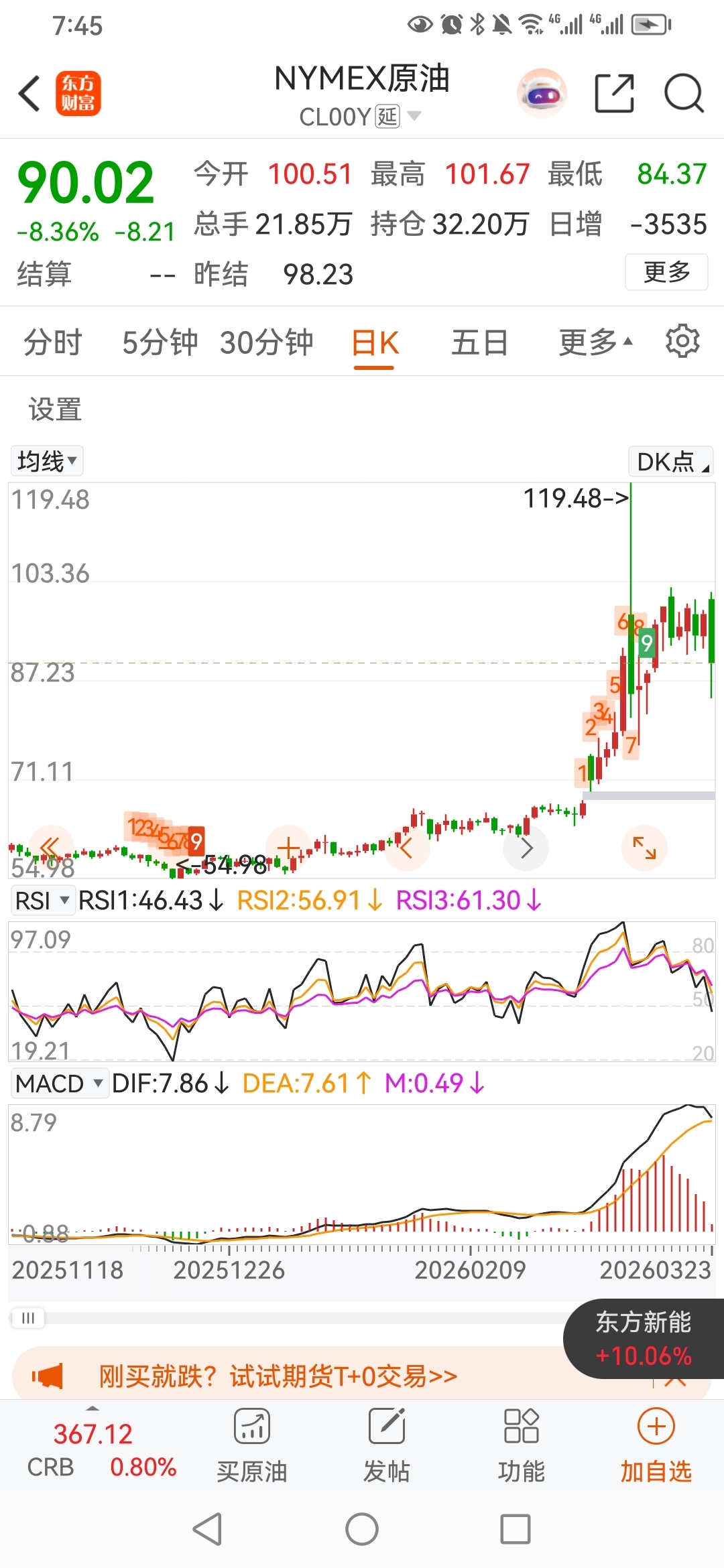This screenshot has height=1568, width=724.
Task: Zoom the chart using the plus icon
Action: click(287, 848)
